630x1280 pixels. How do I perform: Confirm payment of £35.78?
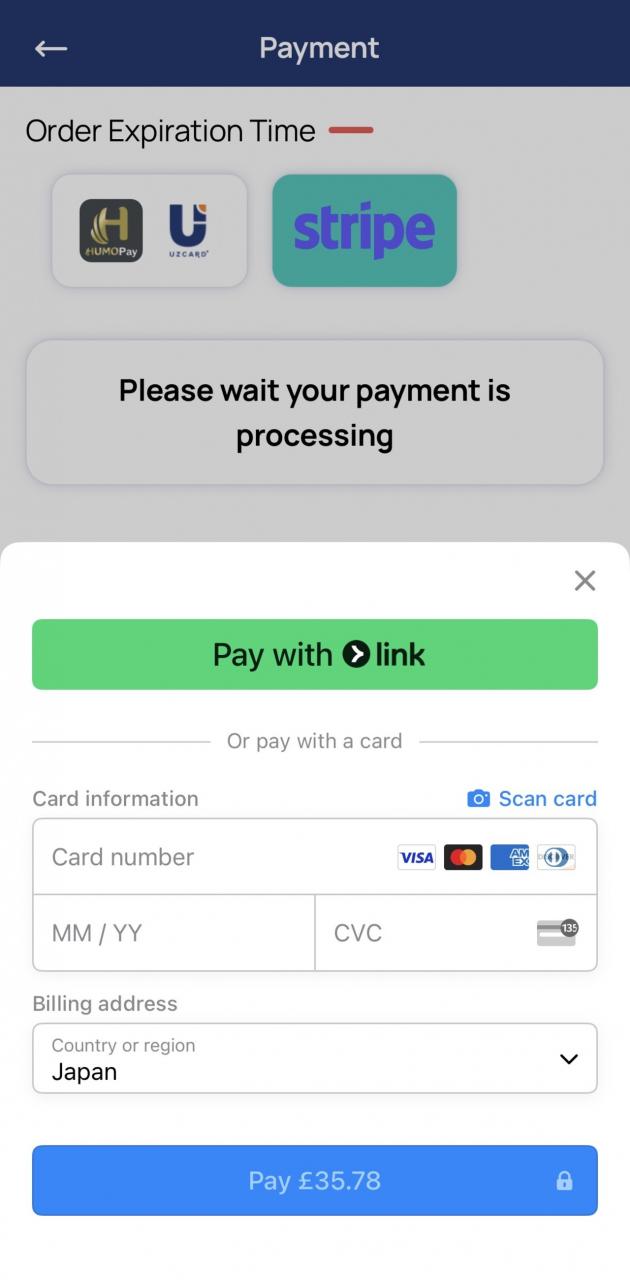[x=315, y=1181]
